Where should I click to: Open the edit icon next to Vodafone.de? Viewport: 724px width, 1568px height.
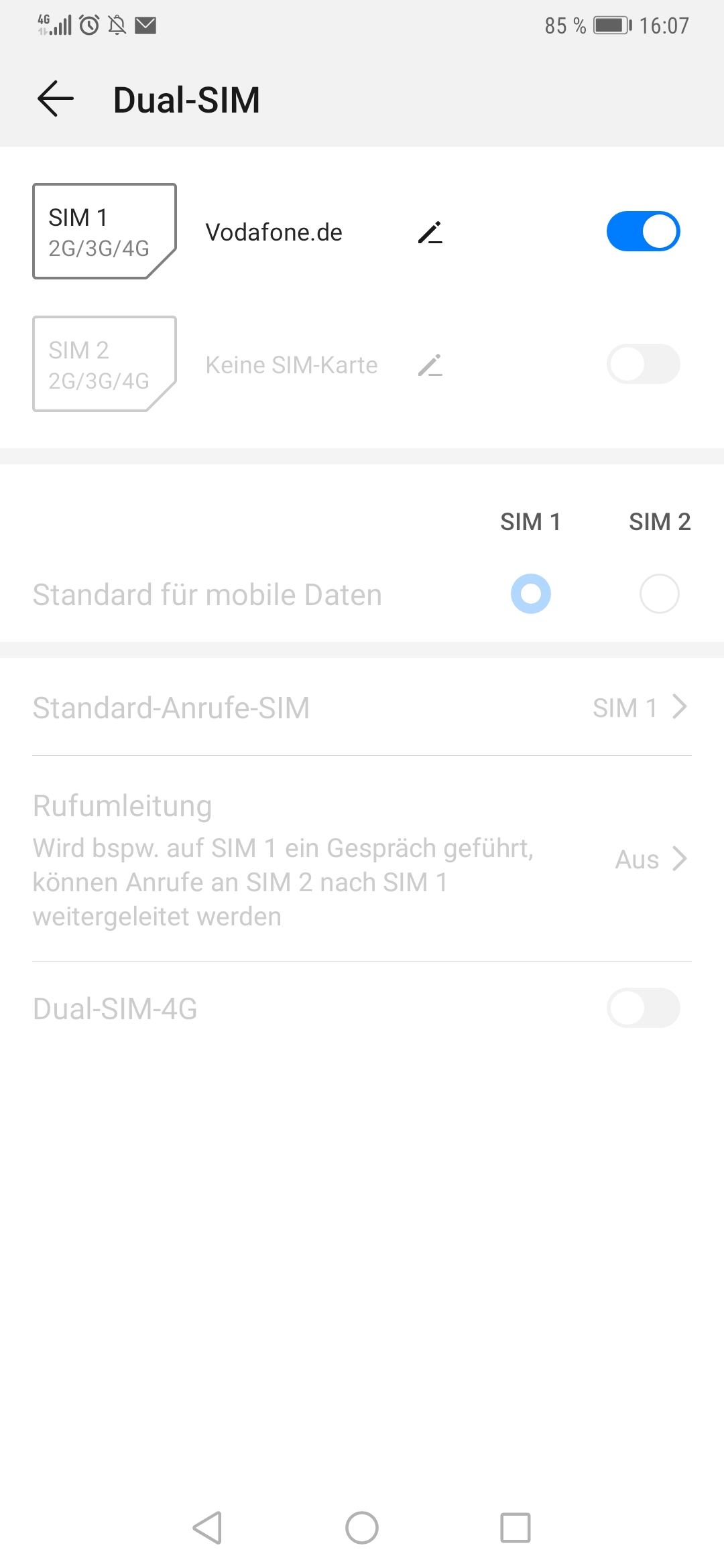pyautogui.click(x=430, y=232)
